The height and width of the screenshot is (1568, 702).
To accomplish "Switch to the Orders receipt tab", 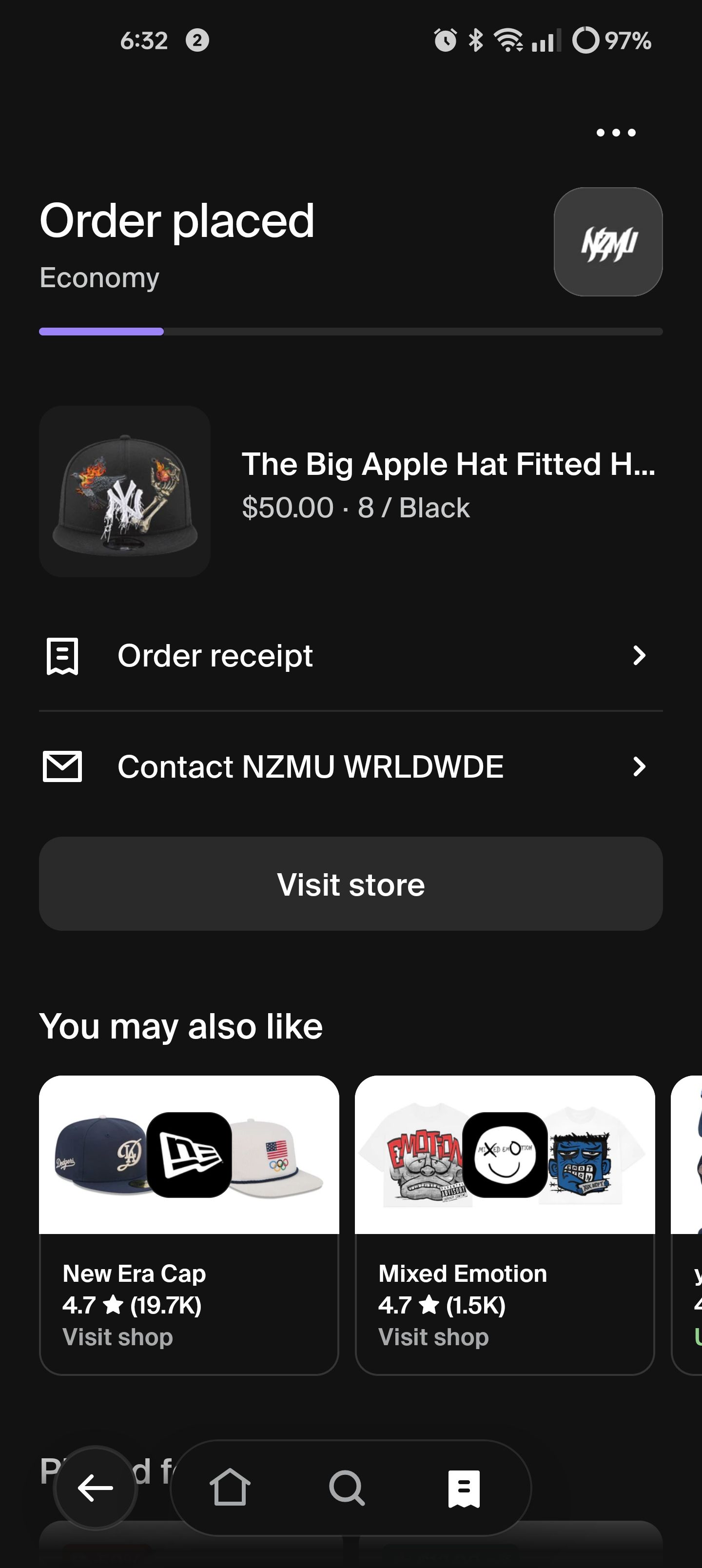I will [464, 1488].
